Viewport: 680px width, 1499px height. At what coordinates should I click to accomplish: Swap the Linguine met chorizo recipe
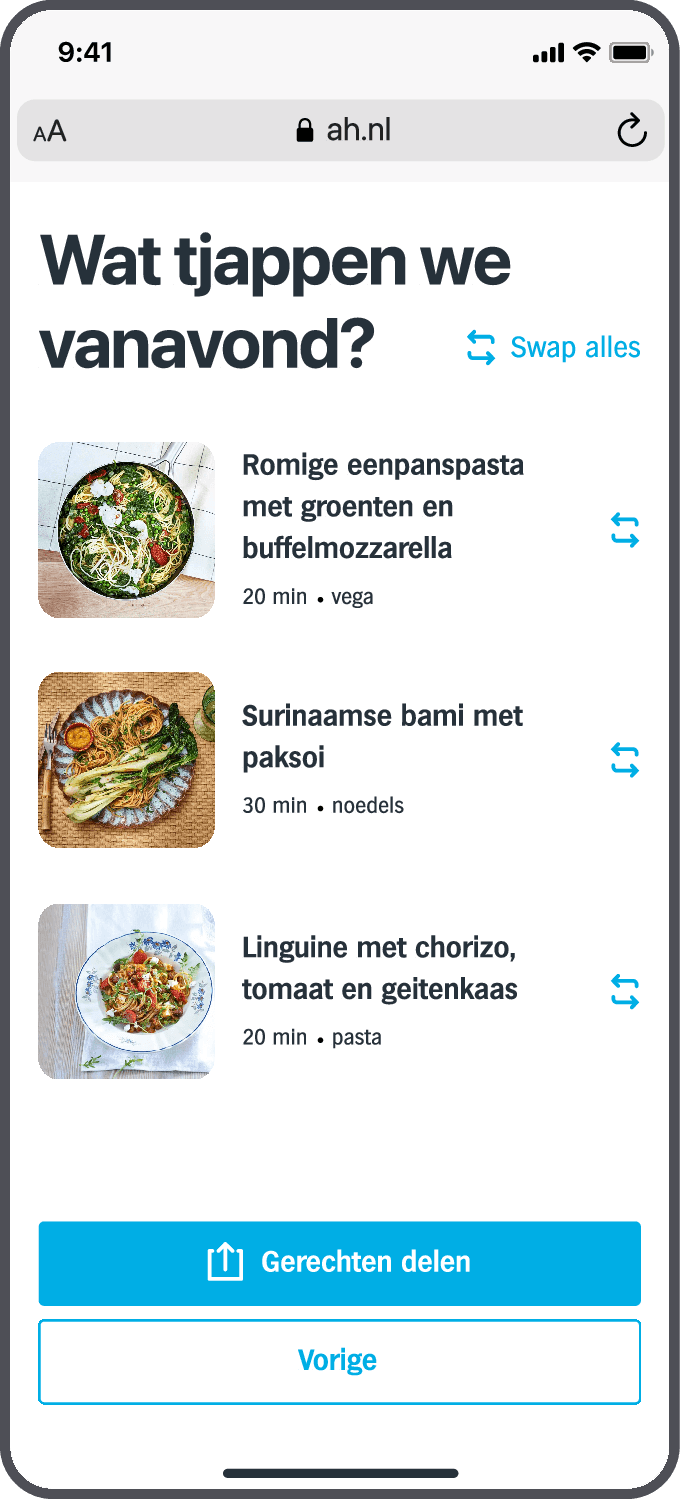coord(625,992)
